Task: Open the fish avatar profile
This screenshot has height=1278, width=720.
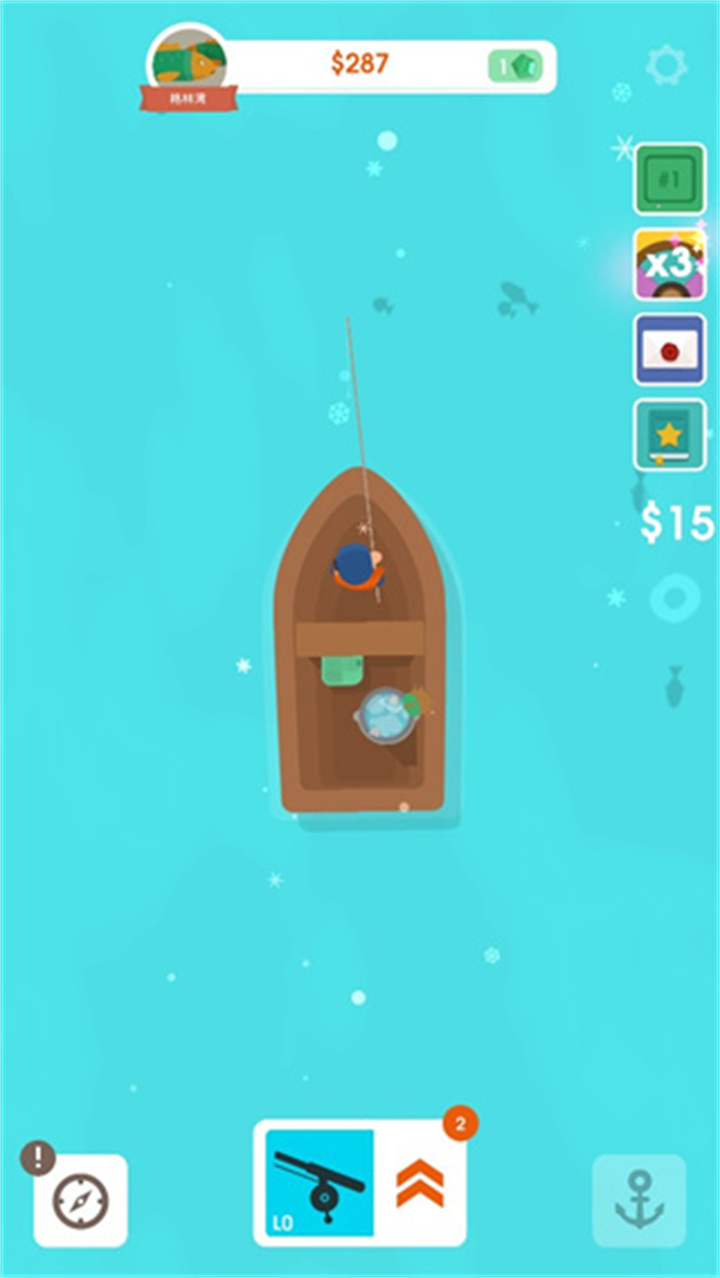Action: (188, 63)
